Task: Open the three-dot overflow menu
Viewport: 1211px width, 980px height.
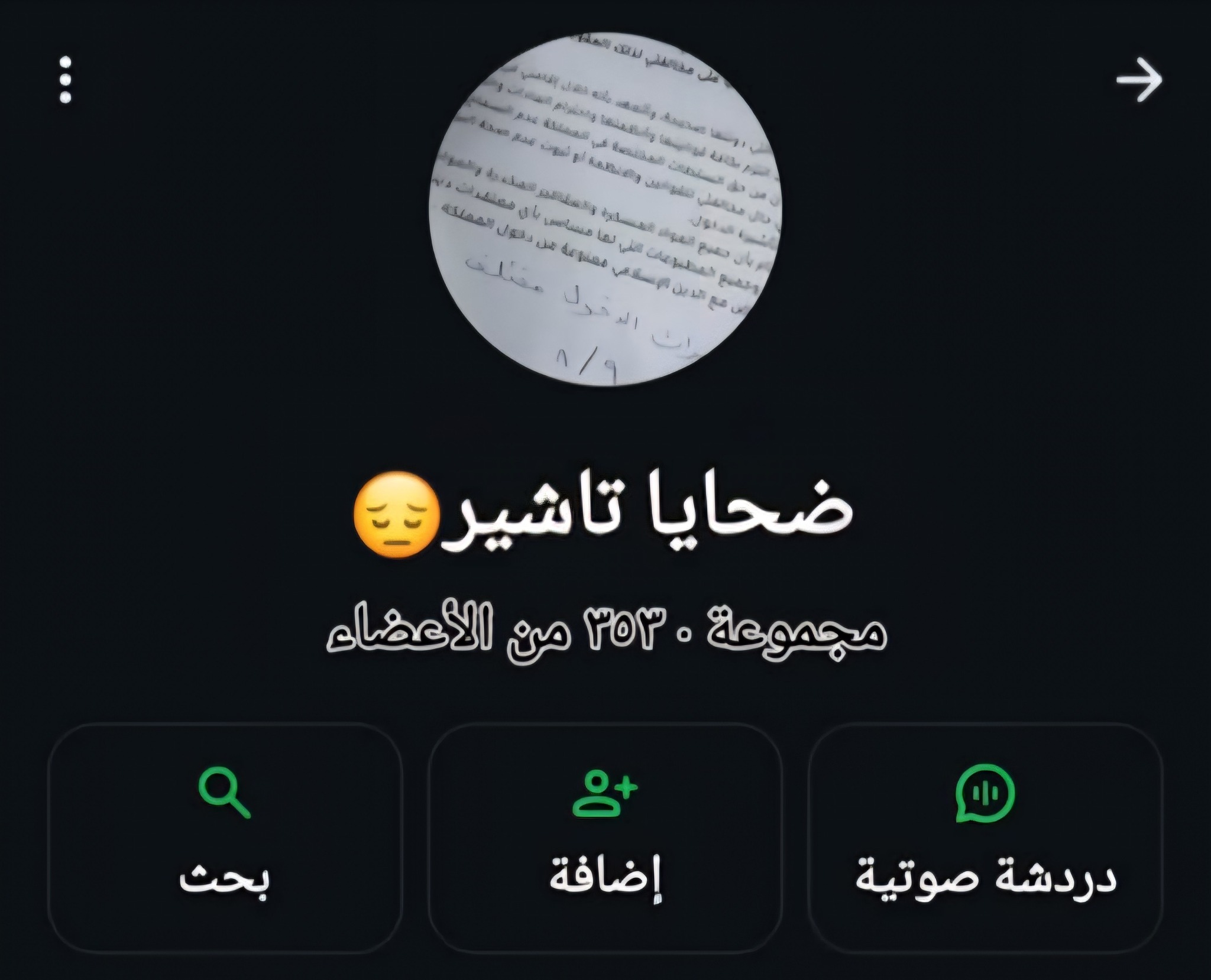Action: pos(66,80)
